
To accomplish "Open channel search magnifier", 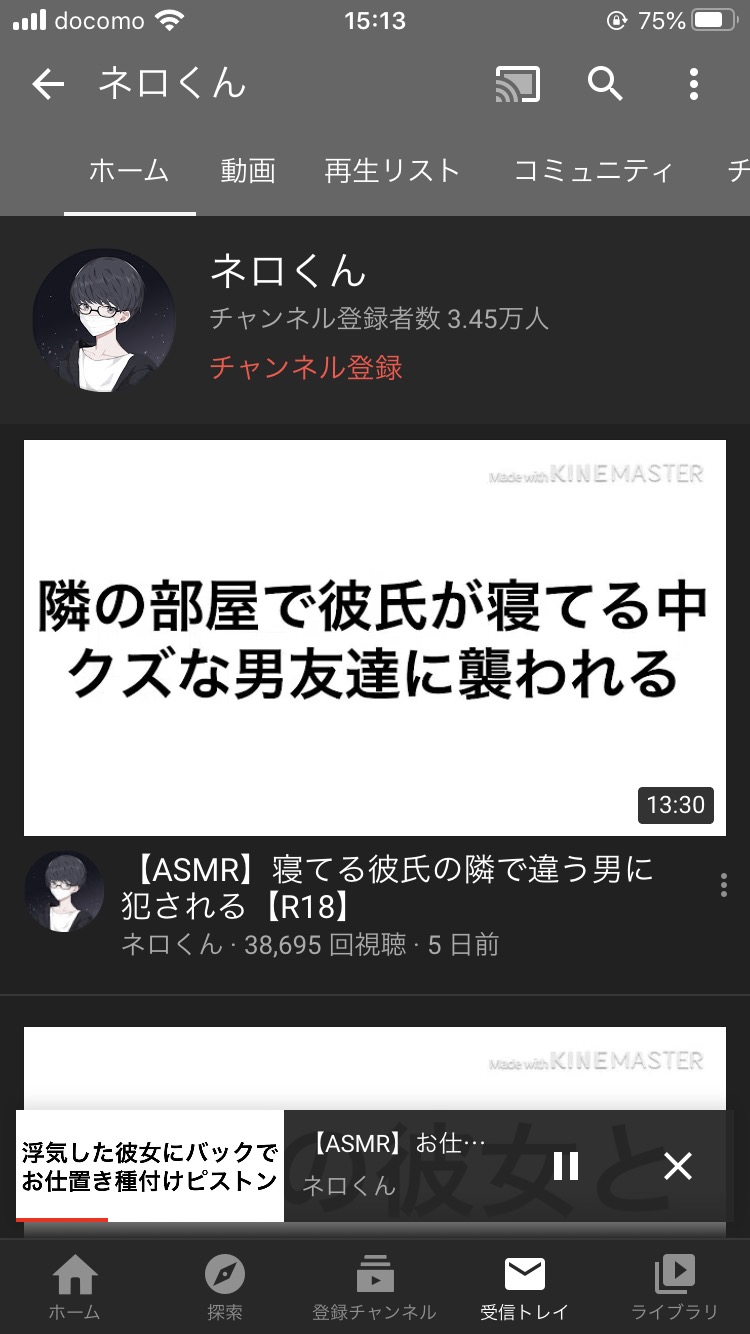I will point(605,85).
